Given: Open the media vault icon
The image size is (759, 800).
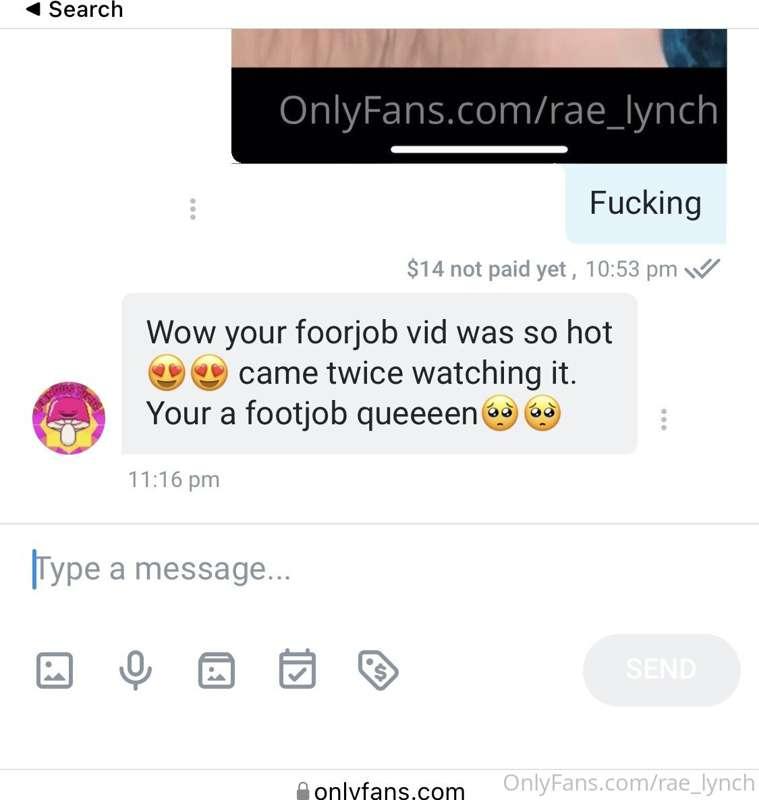Looking at the screenshot, I should click(216, 670).
